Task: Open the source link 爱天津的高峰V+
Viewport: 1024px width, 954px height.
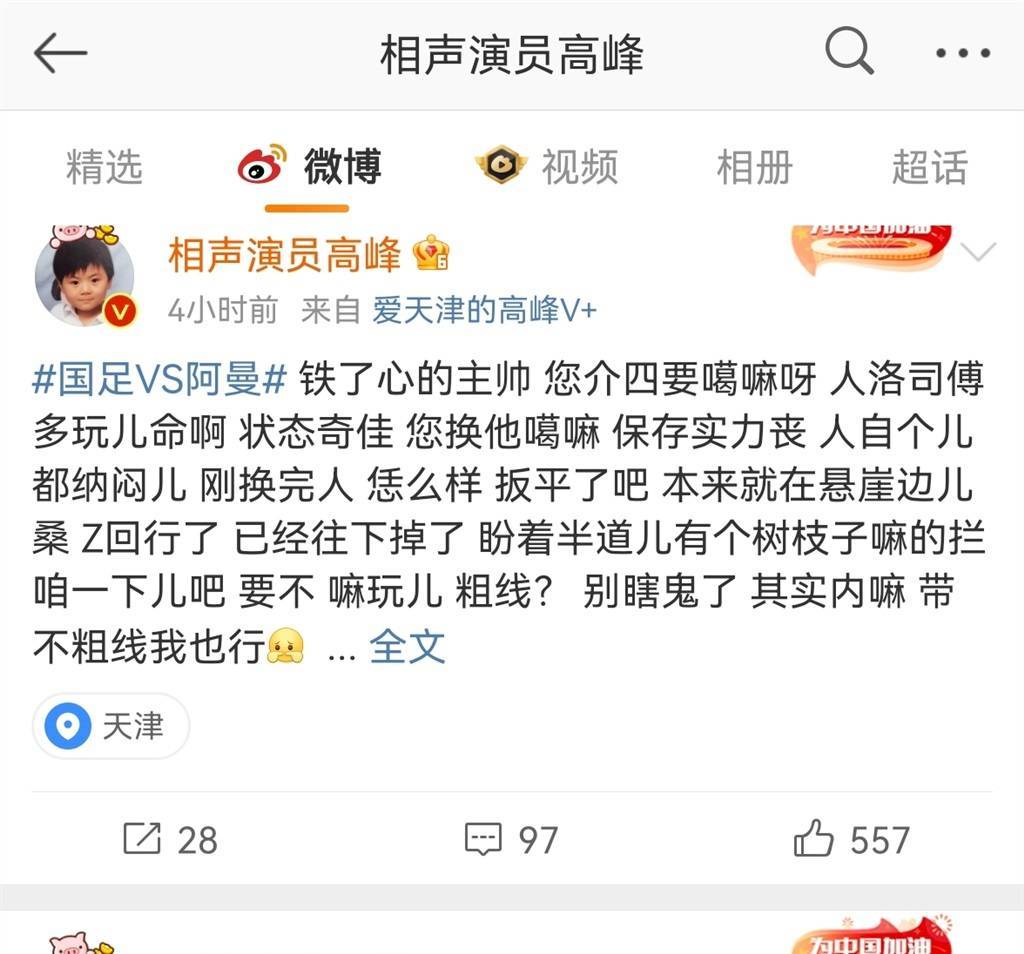Action: point(484,311)
